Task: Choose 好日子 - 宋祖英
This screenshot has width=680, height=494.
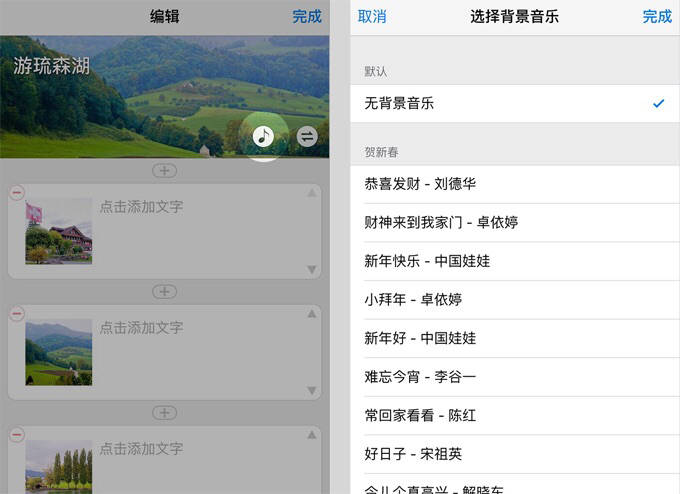Action: (515, 454)
